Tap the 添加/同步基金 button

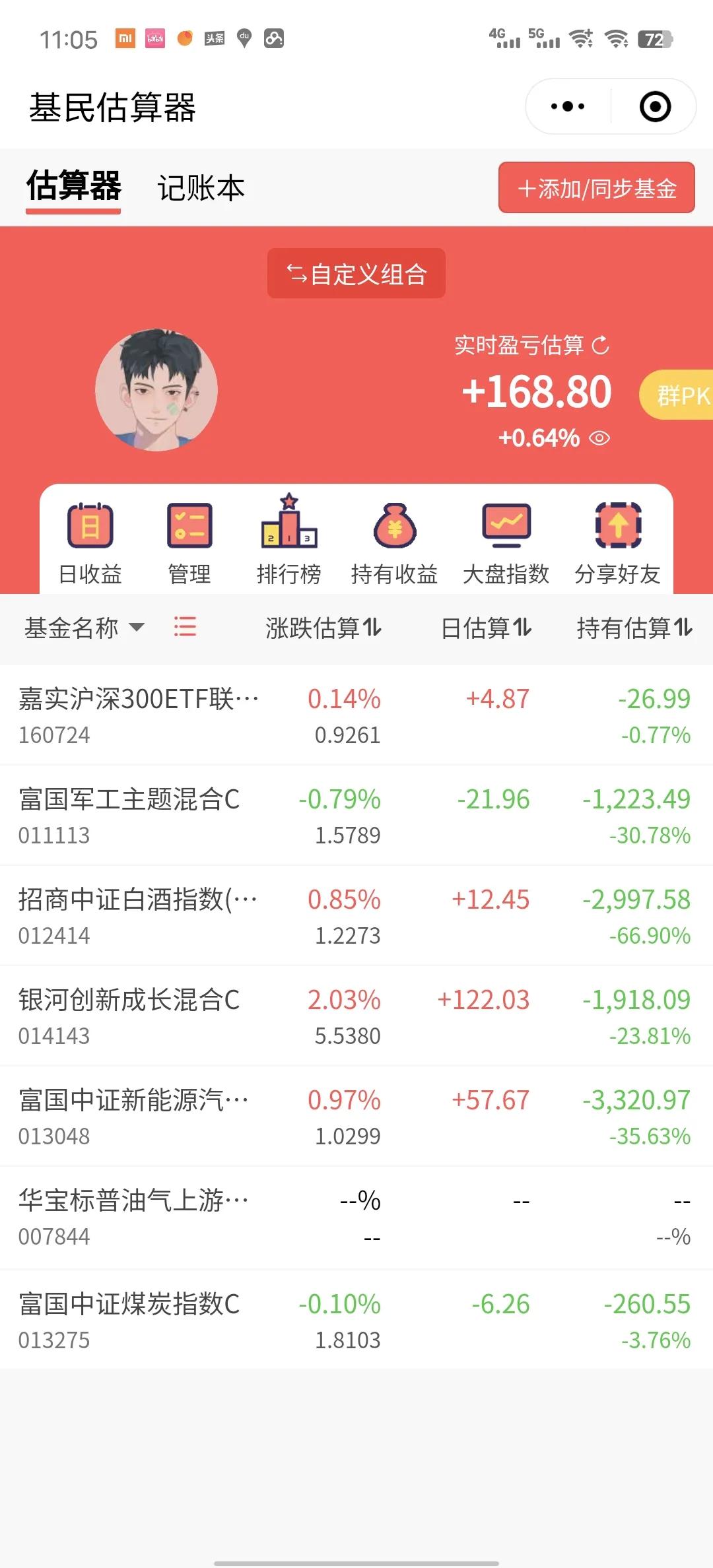pos(596,188)
